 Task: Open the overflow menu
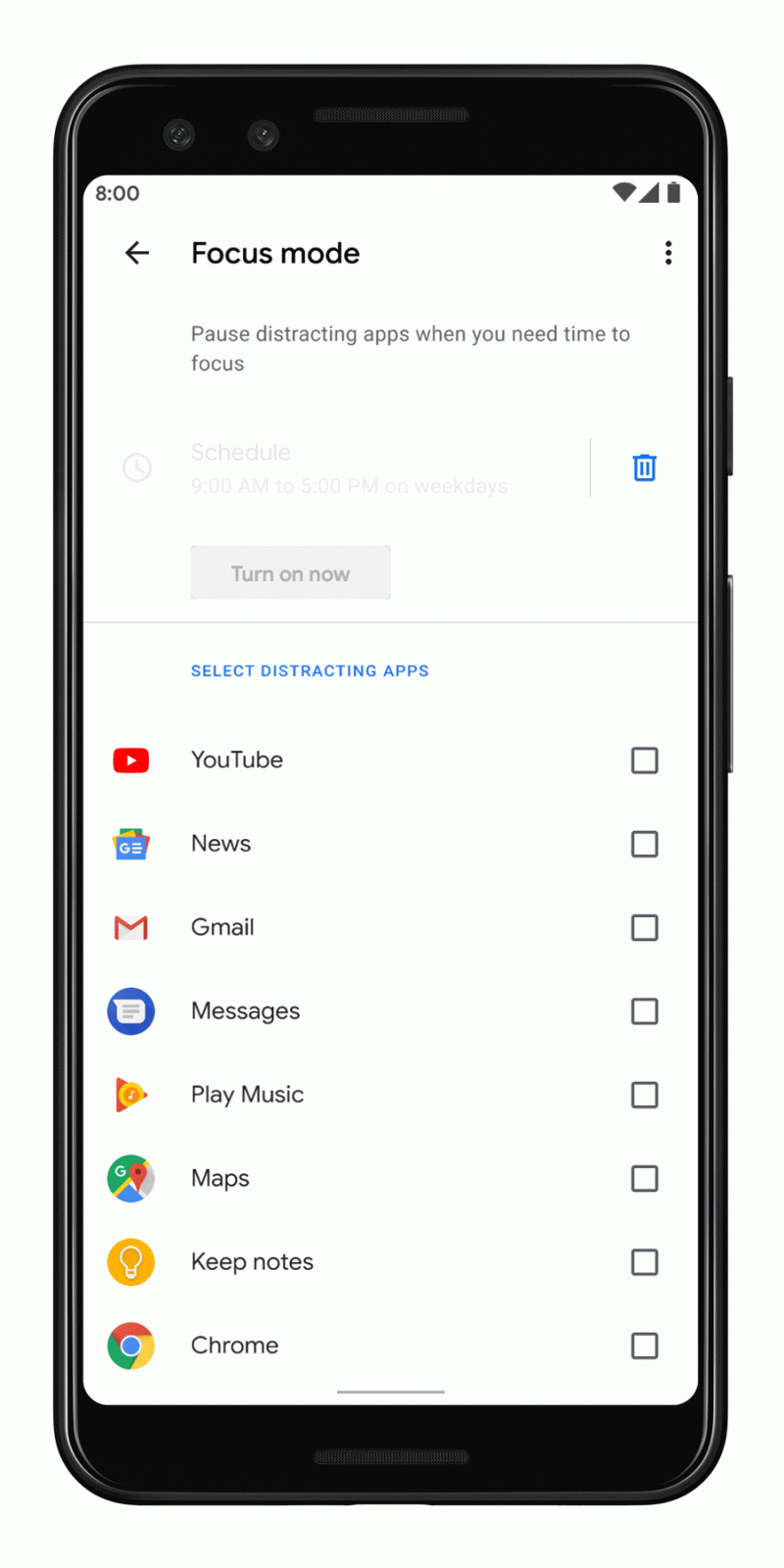point(668,253)
